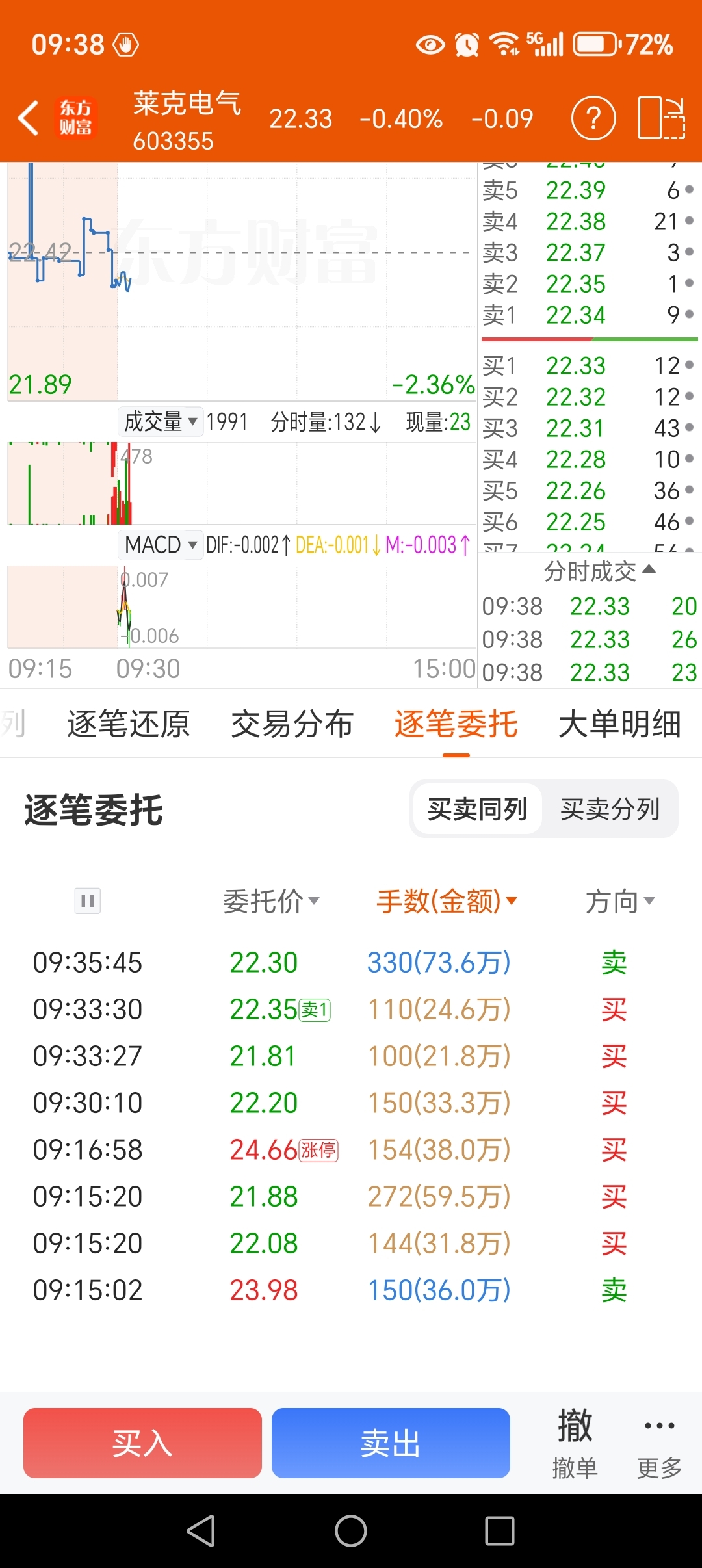
Task: Sort by 手数(金额) column
Action: coord(447,901)
